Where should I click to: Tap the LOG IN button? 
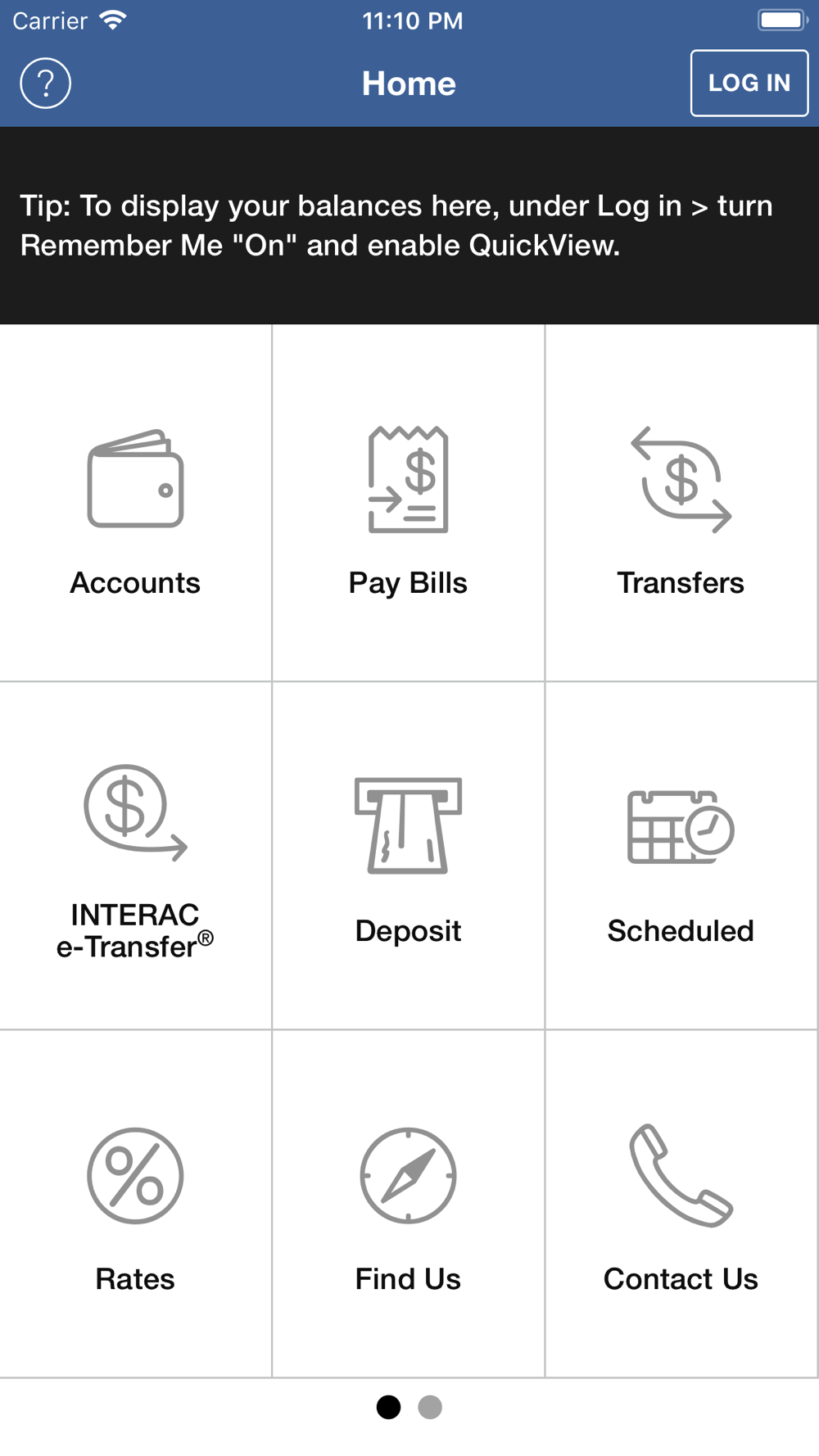[x=749, y=84]
